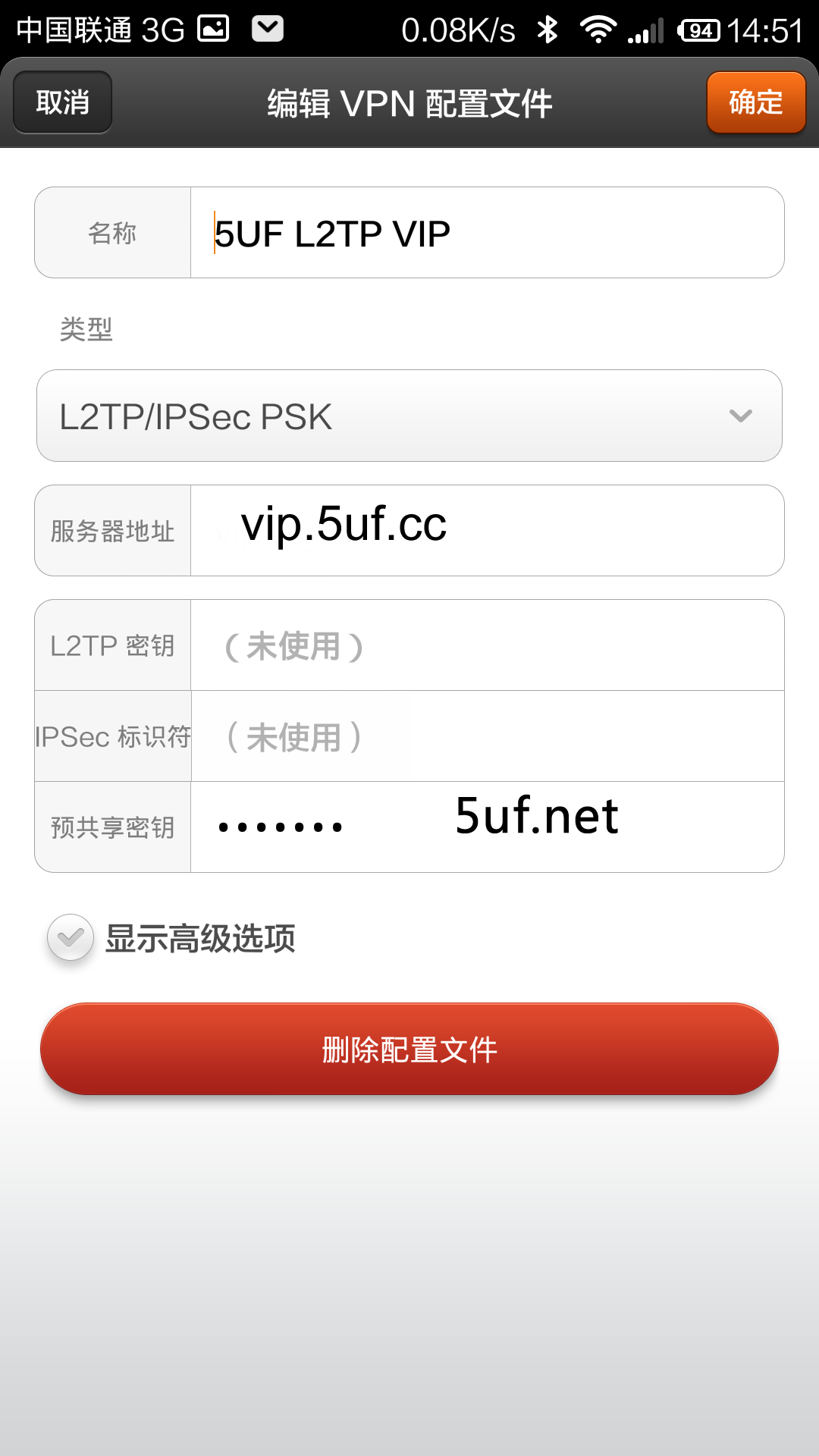819x1456 pixels.
Task: Edit the 服务器地址 server address field
Action: click(x=485, y=530)
